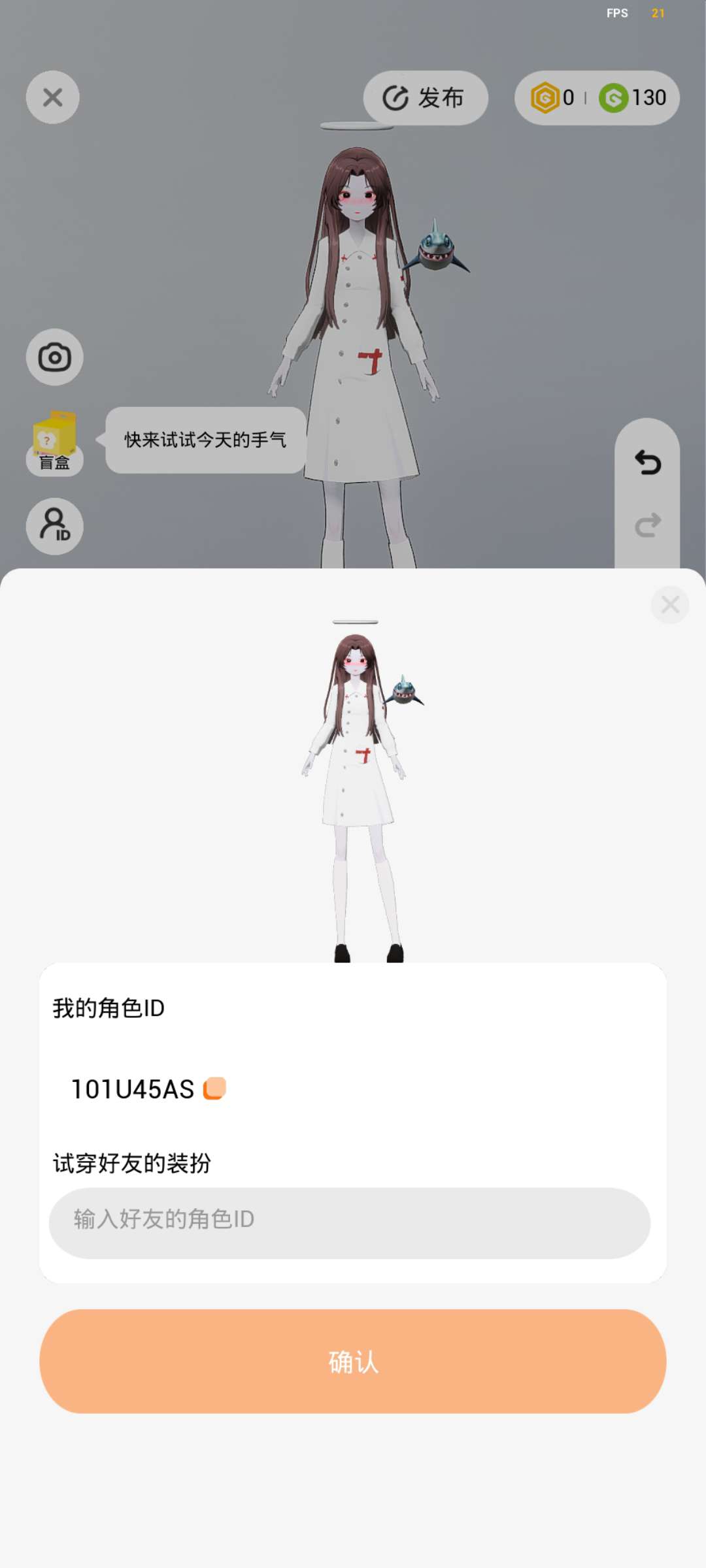Tap the 确认 confirm button
The image size is (706, 1568).
point(353,1362)
